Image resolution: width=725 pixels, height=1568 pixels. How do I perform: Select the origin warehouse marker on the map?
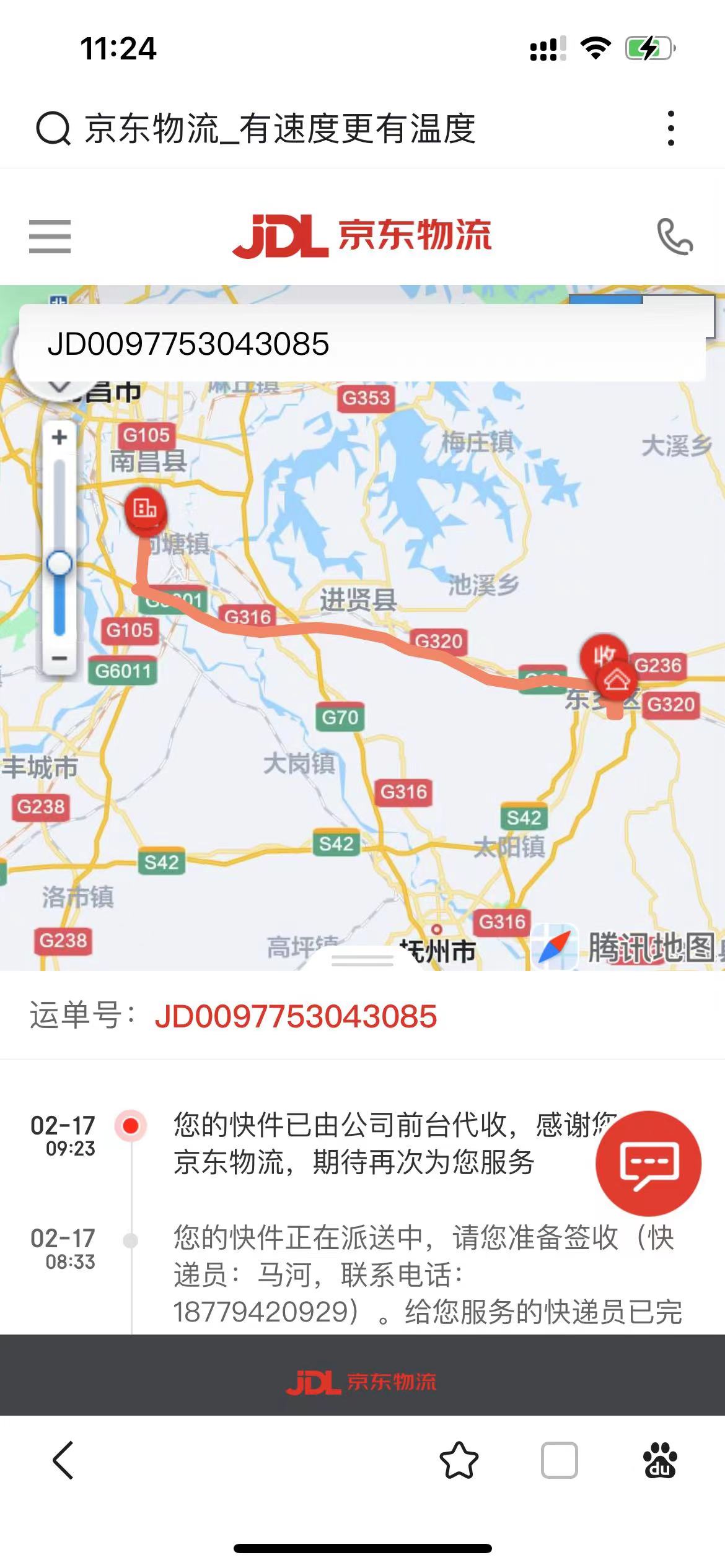point(145,511)
